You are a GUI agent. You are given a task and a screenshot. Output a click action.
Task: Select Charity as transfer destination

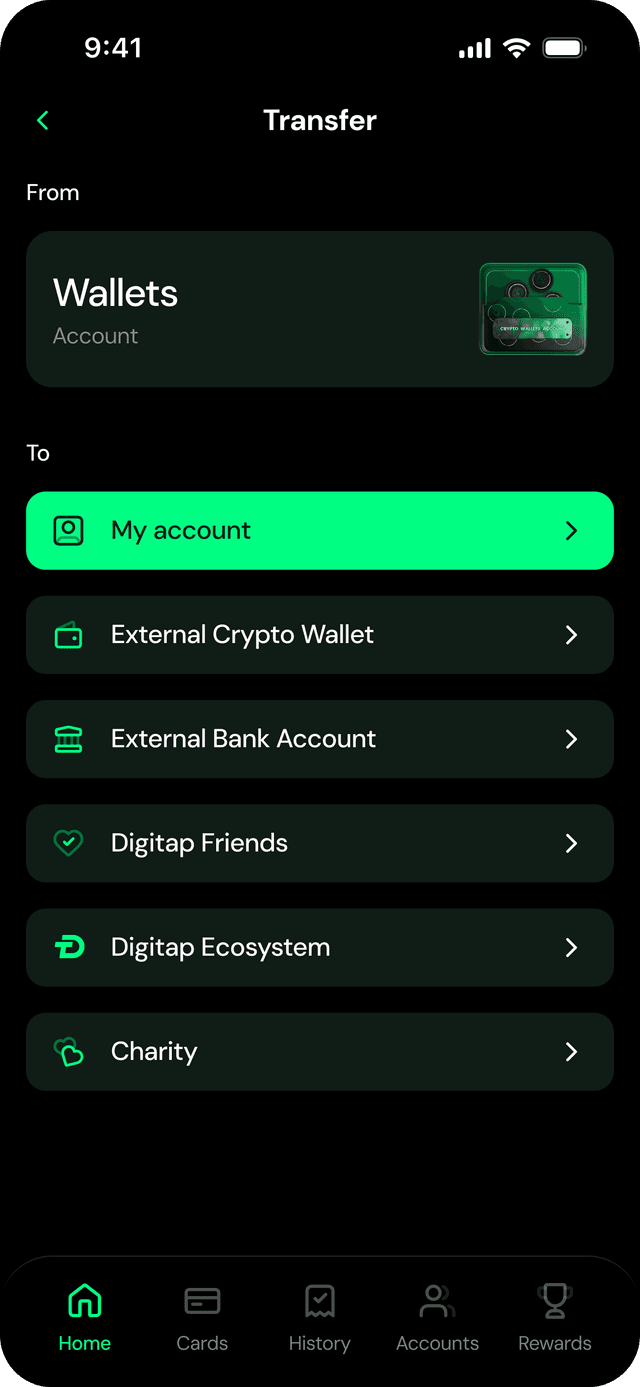(x=319, y=1051)
